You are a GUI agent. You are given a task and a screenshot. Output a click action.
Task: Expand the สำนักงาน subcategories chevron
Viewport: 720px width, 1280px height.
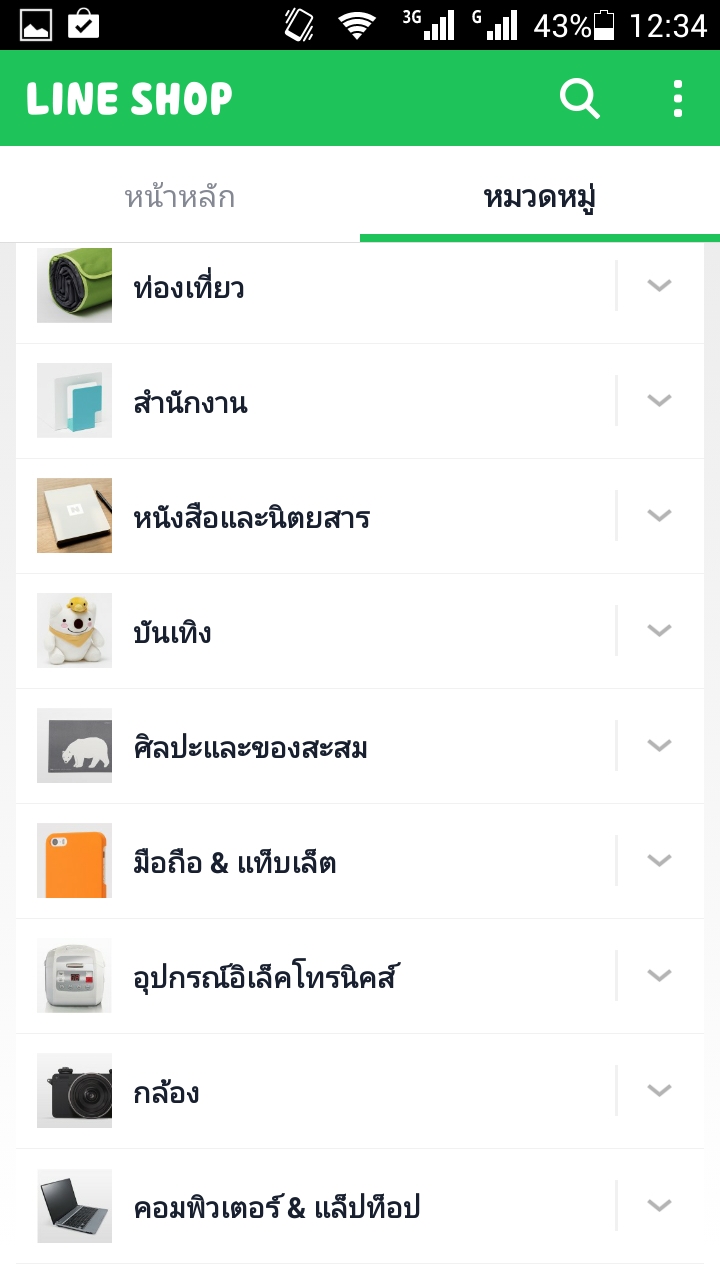pos(658,401)
